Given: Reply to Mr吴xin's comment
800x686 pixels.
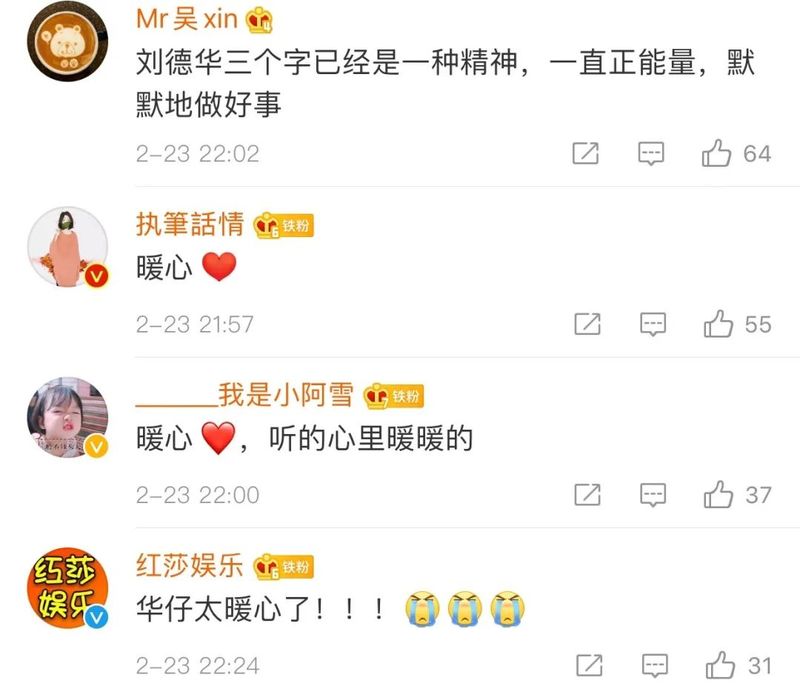Looking at the screenshot, I should pyautogui.click(x=652, y=153).
